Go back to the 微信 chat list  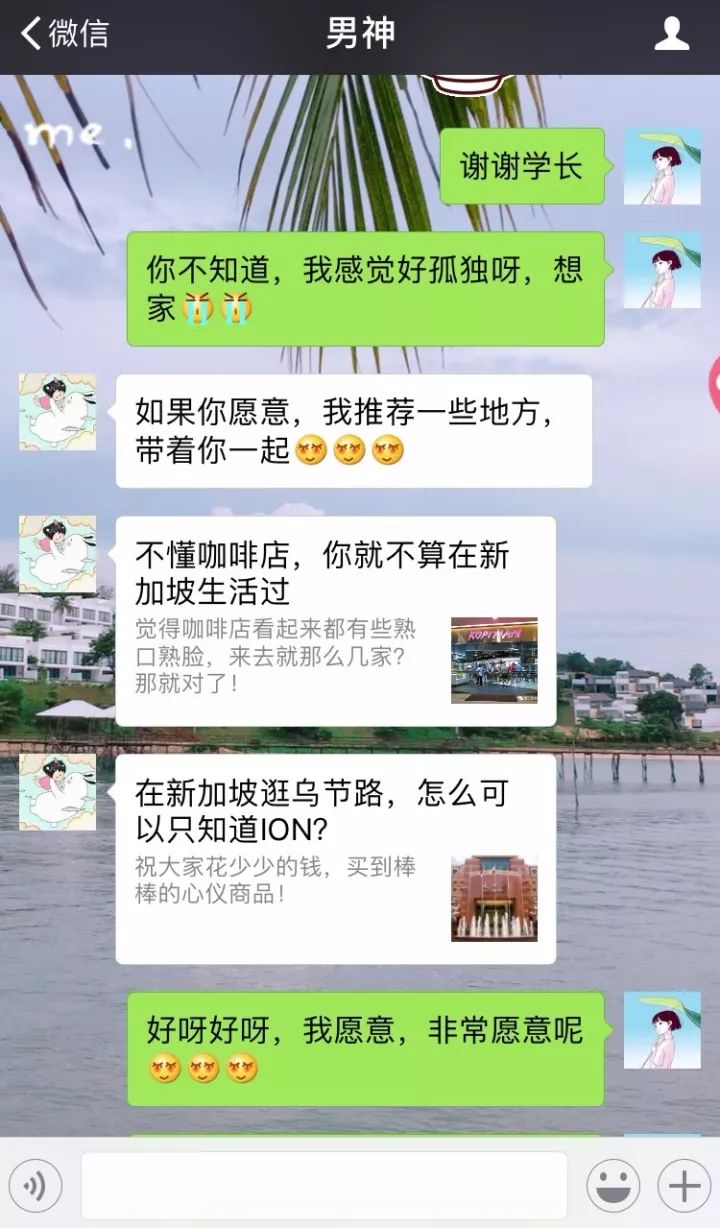pyautogui.click(x=64, y=34)
